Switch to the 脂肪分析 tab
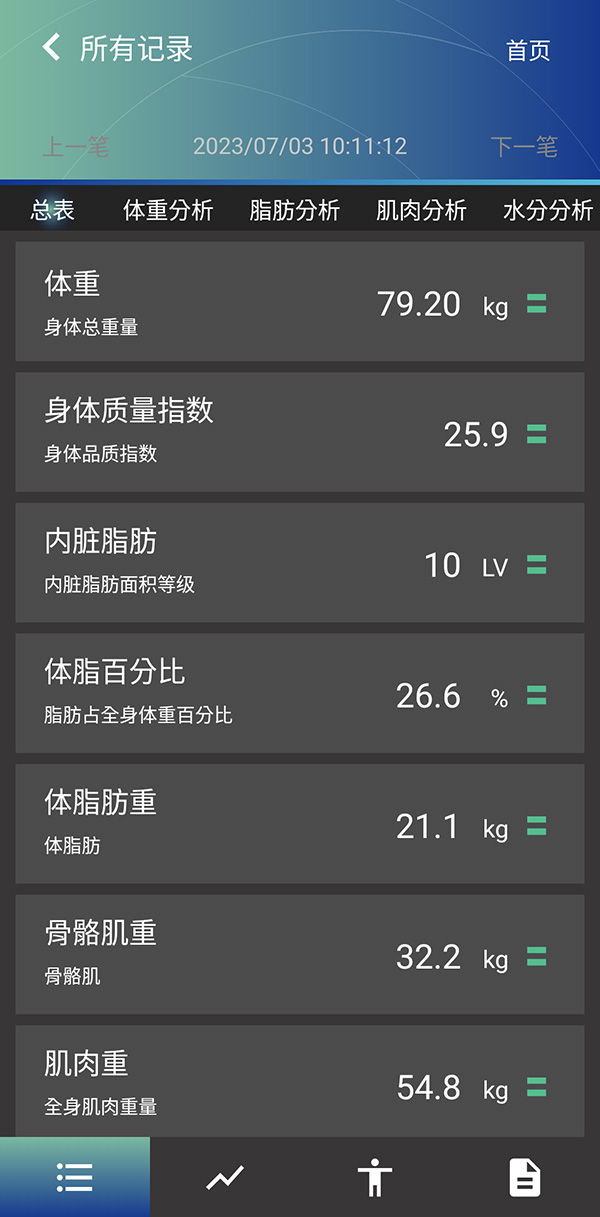This screenshot has height=1217, width=600. click(x=295, y=210)
